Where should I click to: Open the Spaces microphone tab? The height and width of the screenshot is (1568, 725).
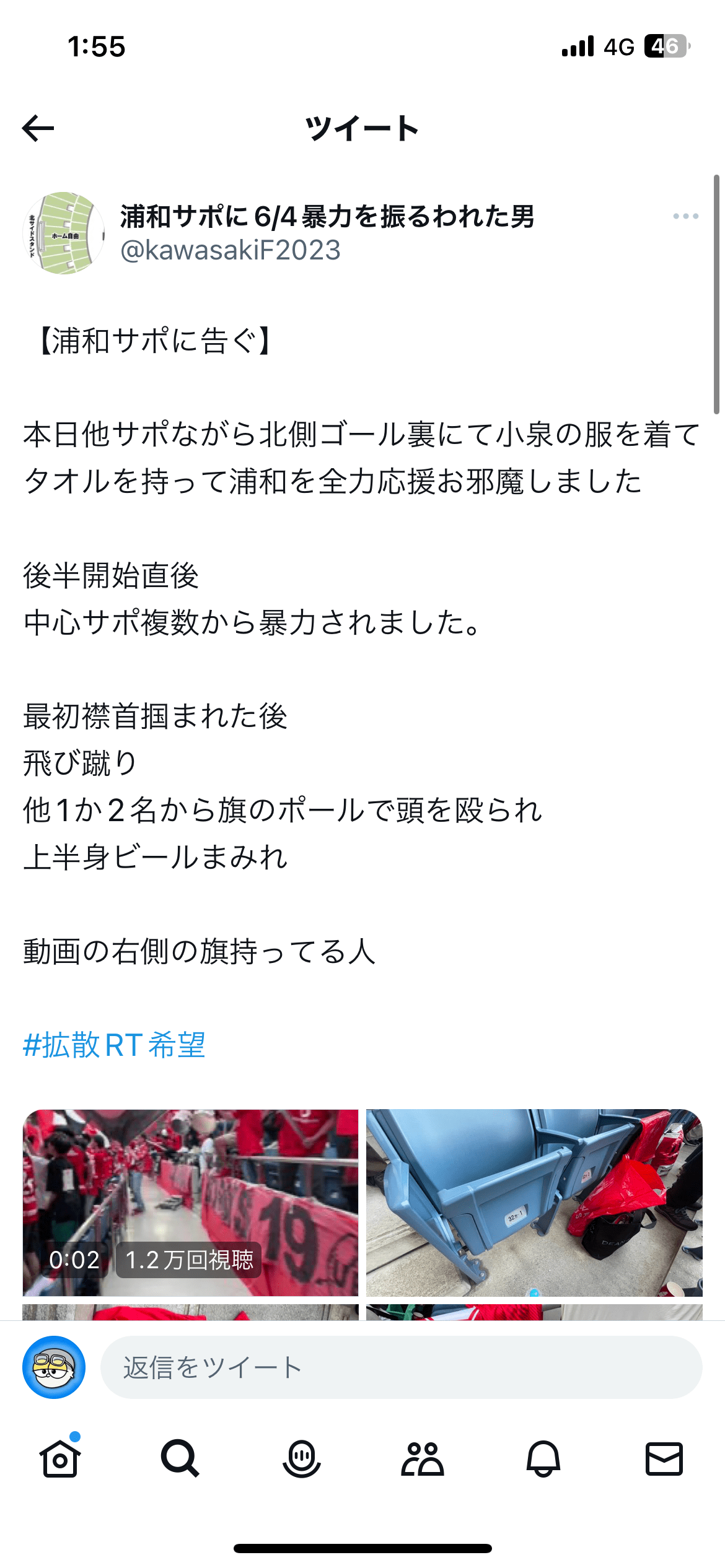coord(302,1458)
